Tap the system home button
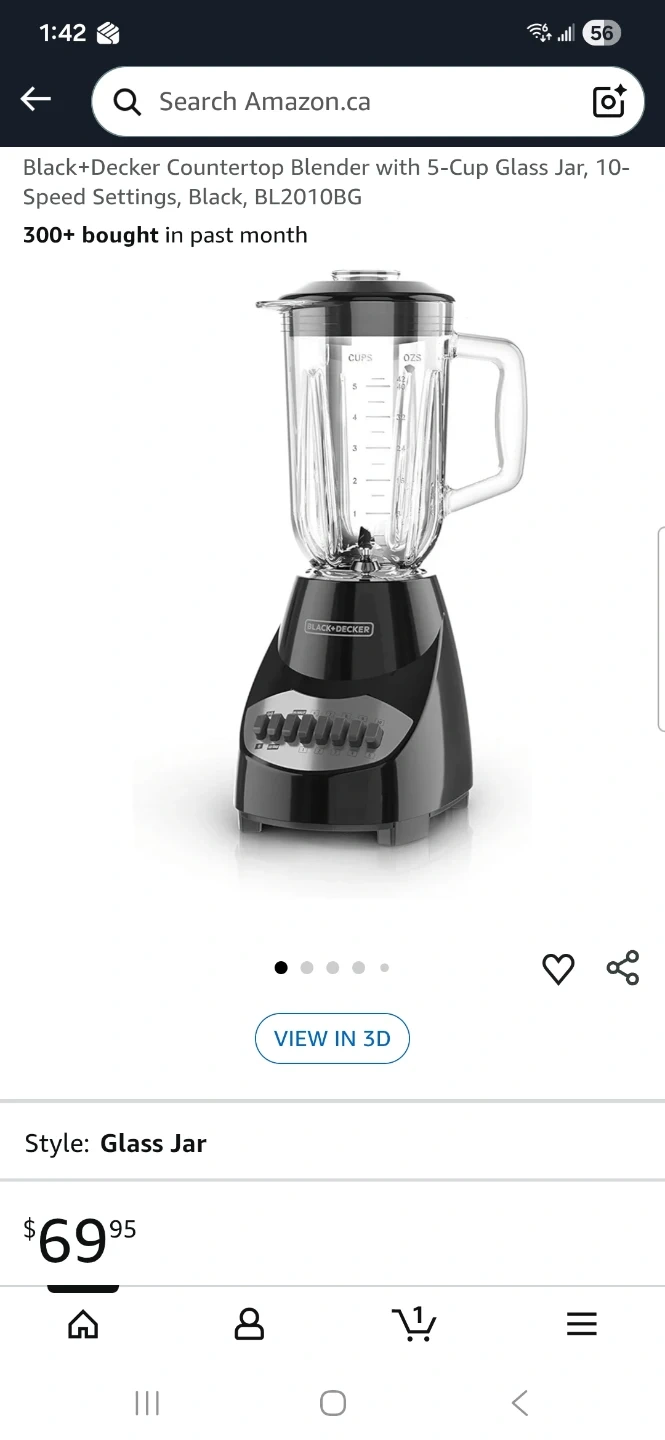665x1440 pixels. (333, 1403)
